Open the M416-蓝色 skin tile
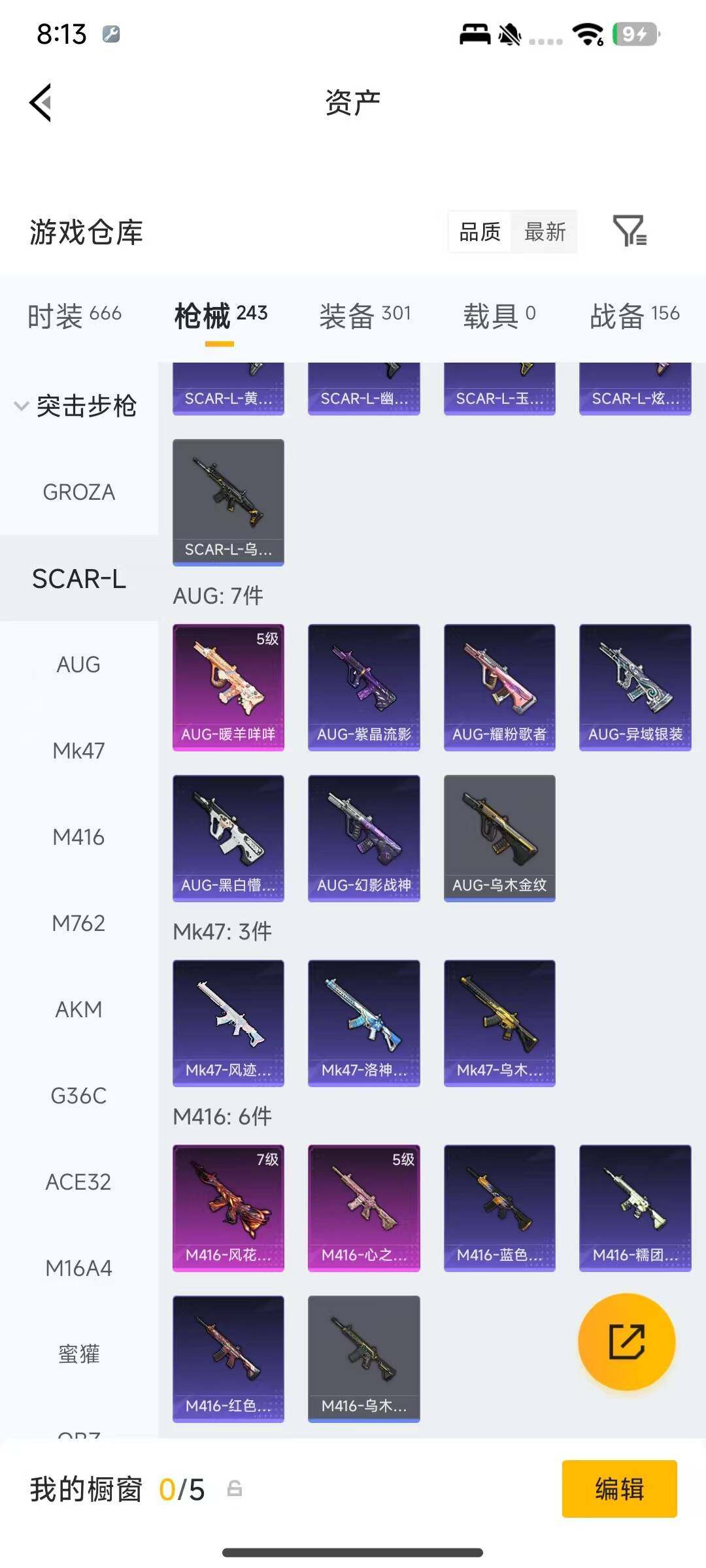Image resolution: width=706 pixels, height=1568 pixels. pyautogui.click(x=499, y=1208)
